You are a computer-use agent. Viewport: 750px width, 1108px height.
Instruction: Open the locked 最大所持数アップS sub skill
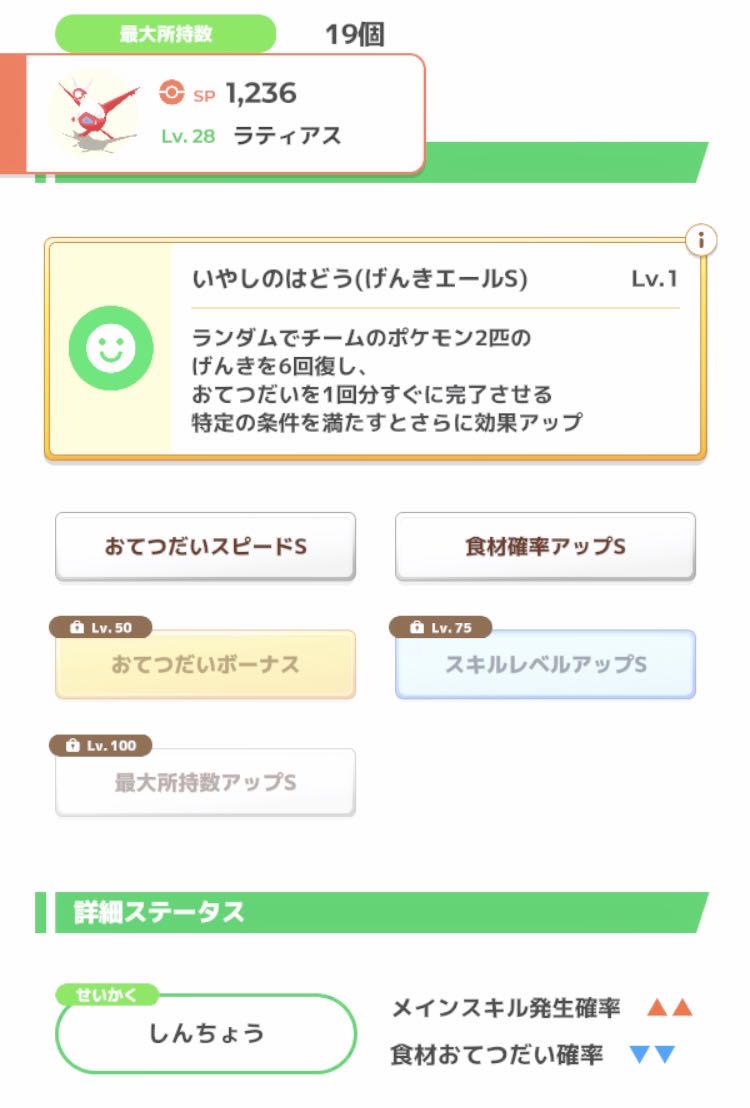coord(205,781)
